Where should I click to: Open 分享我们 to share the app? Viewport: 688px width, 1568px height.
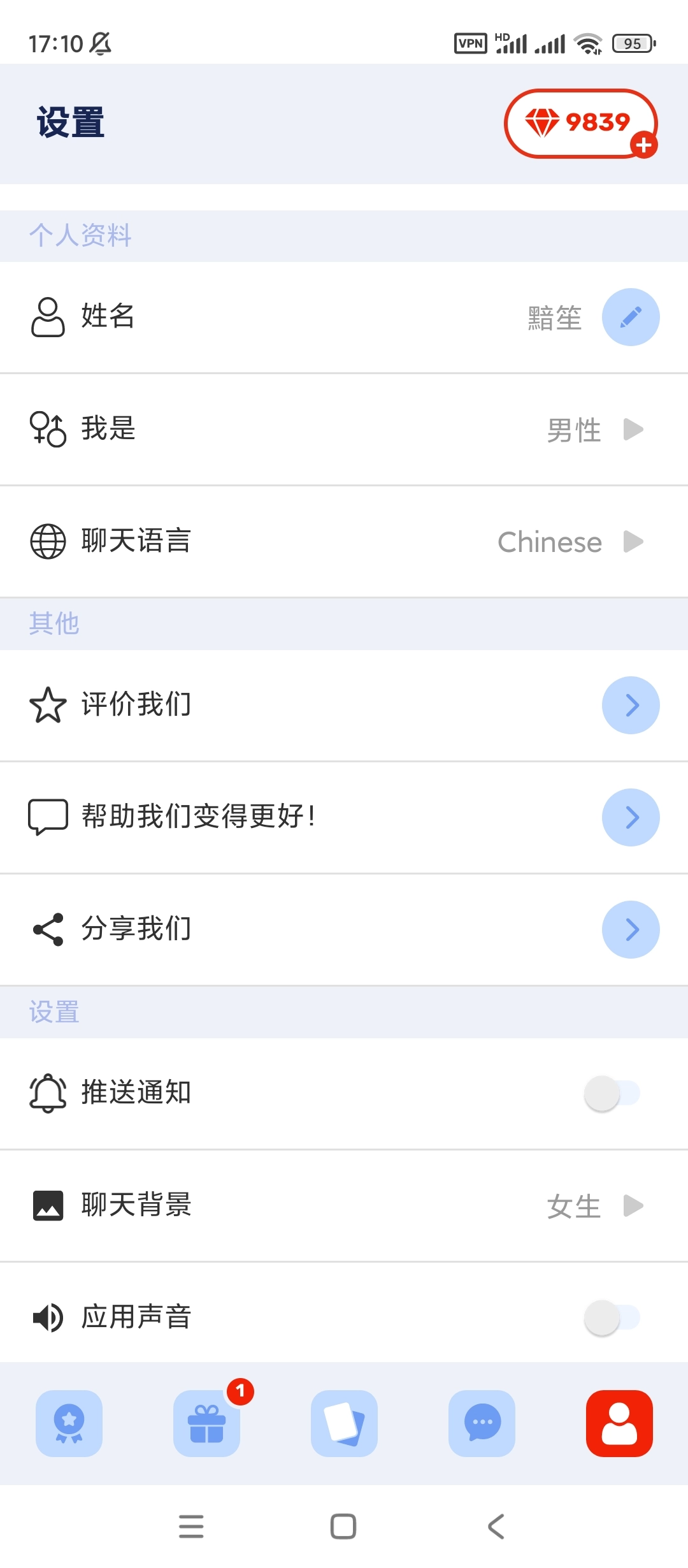tap(630, 929)
